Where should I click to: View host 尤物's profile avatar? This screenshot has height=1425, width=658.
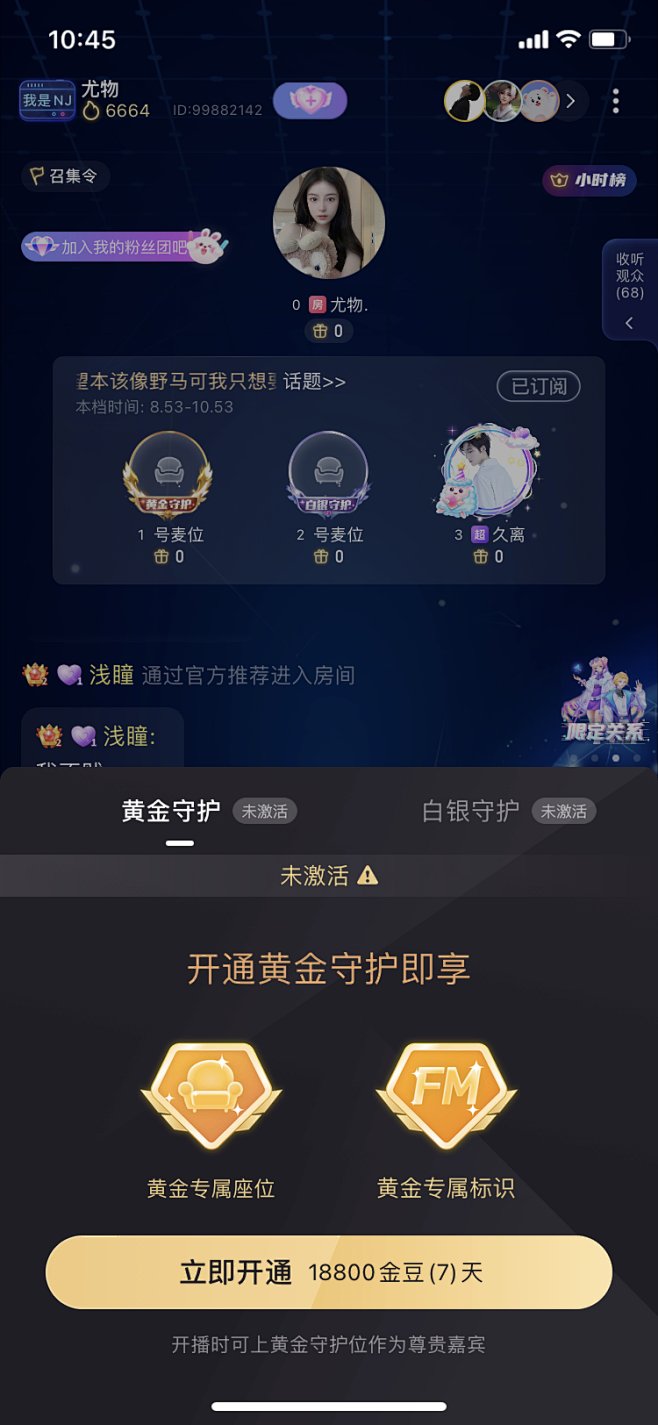pos(329,223)
